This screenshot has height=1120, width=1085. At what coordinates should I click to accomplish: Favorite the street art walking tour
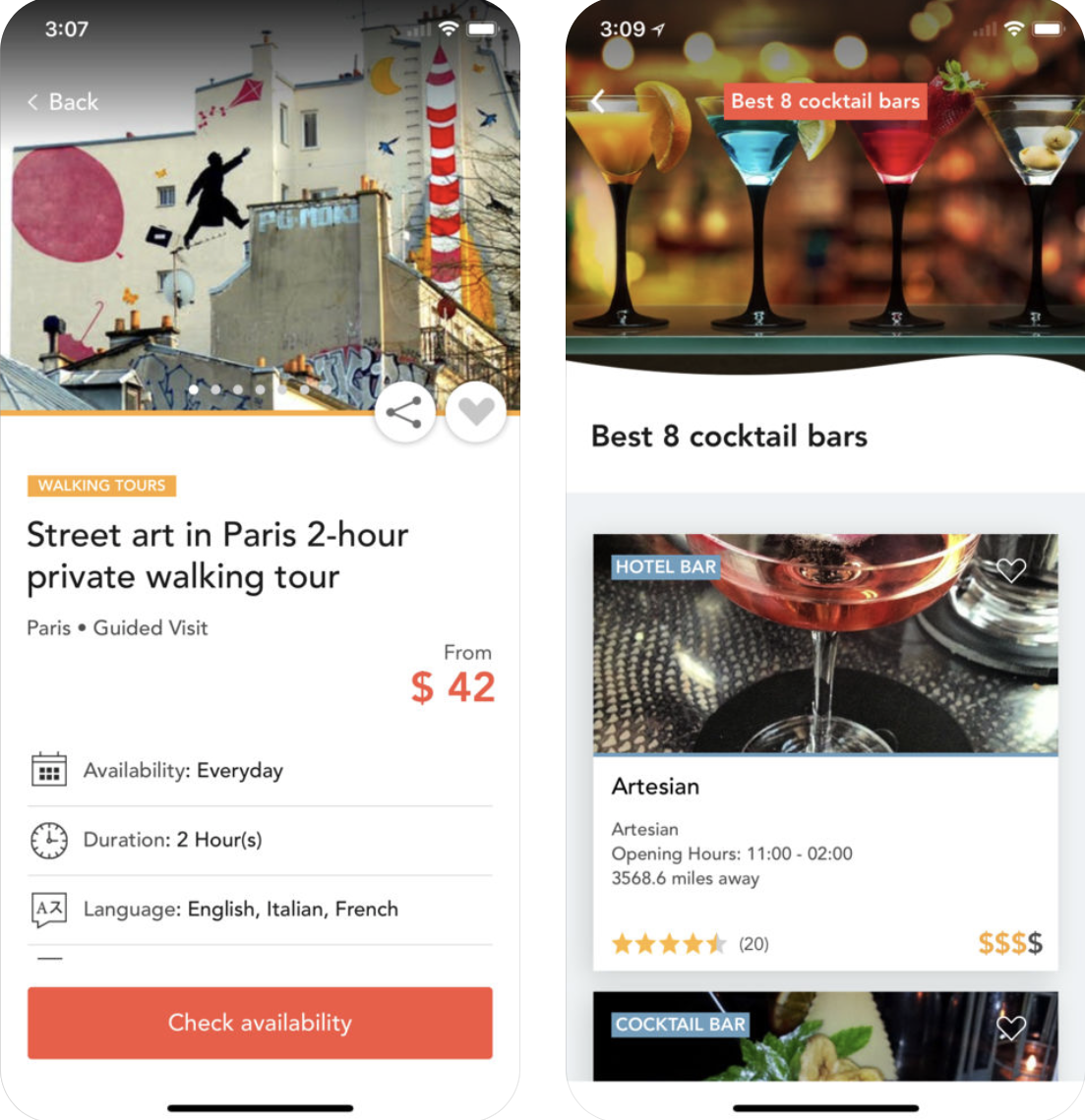click(x=476, y=412)
